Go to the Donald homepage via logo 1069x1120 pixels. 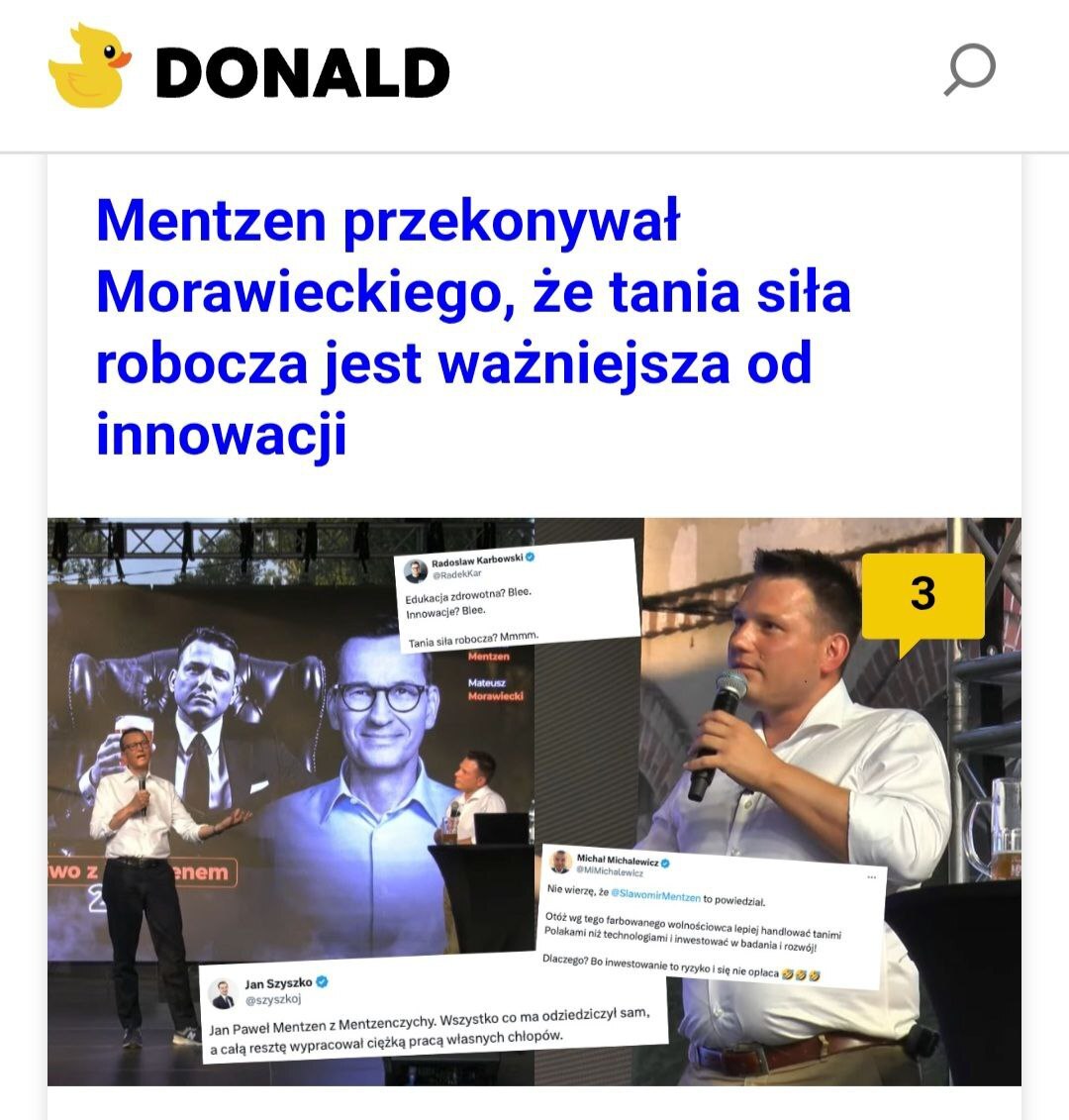point(249,69)
